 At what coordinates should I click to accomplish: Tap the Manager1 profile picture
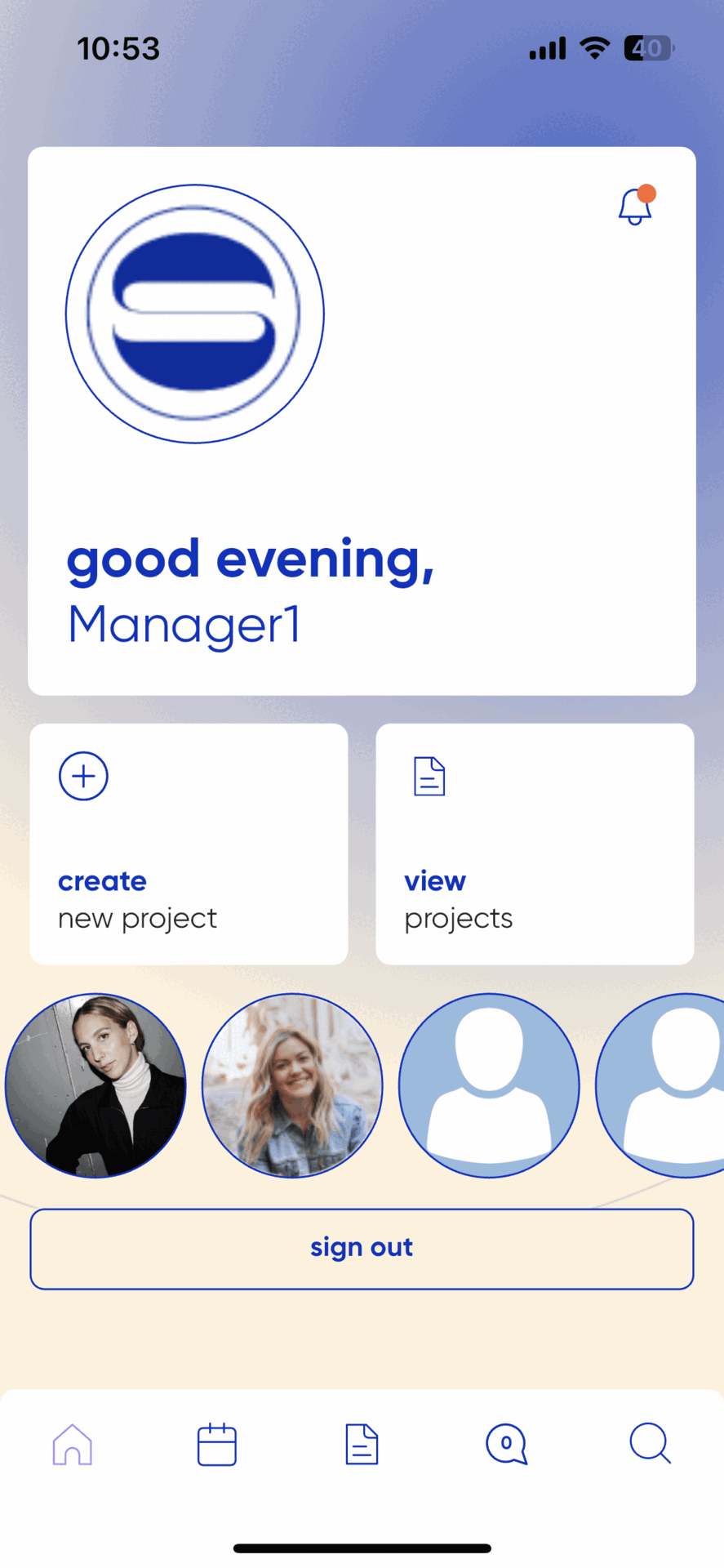(x=195, y=314)
